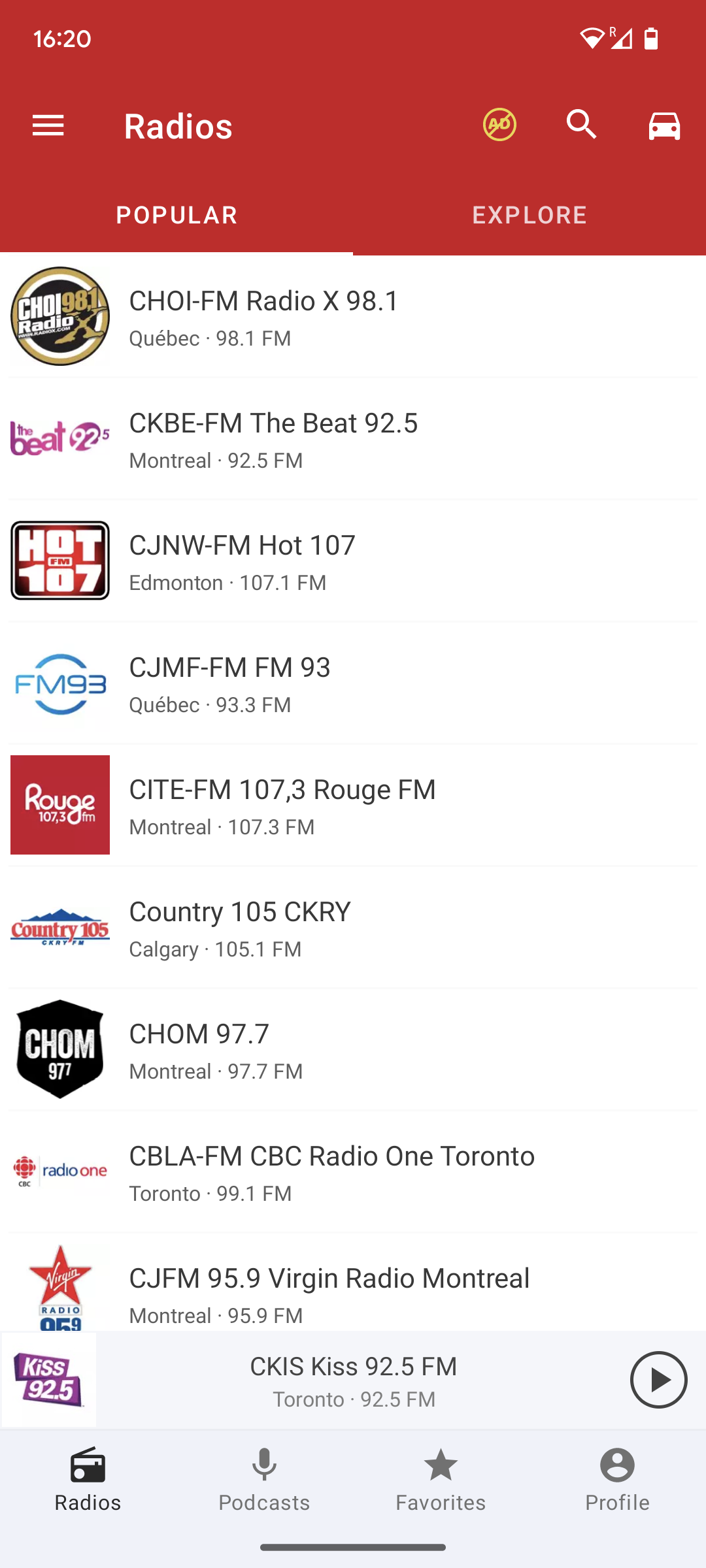This screenshot has width=706, height=1568.
Task: Open CITE-FM 107,3 Rouge FM
Action: [353, 806]
